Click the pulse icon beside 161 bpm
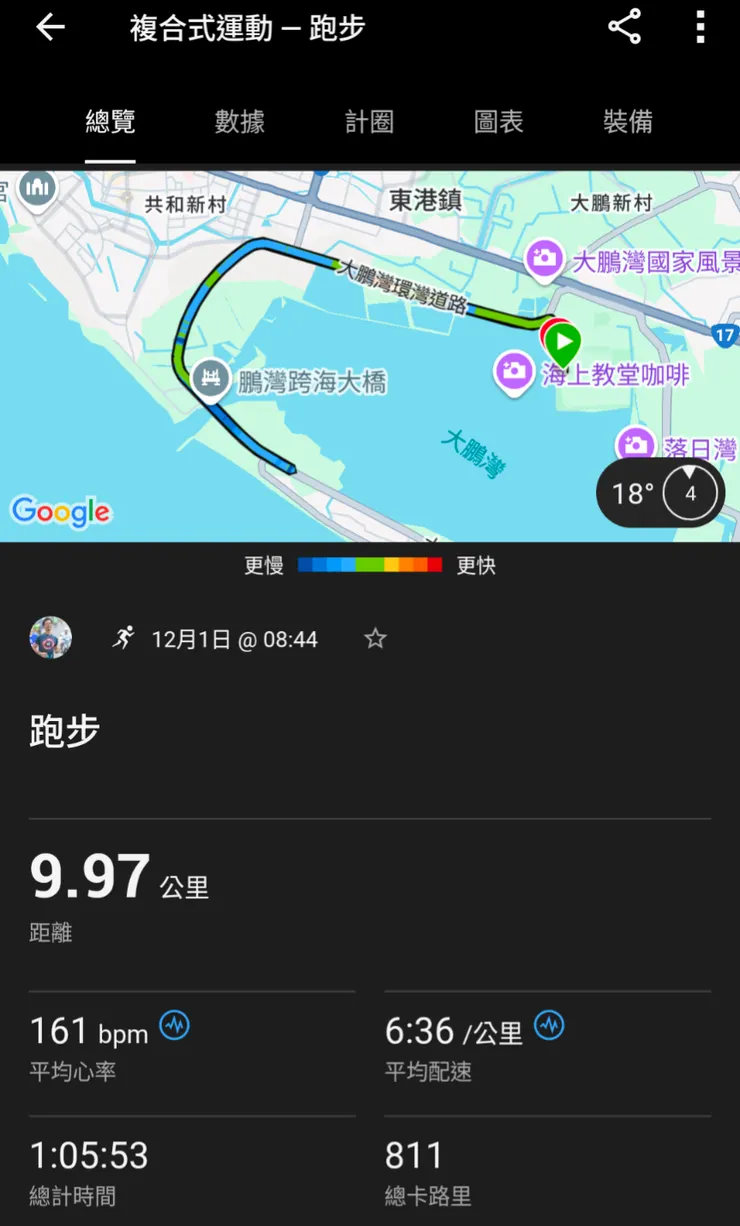 [x=175, y=1026]
